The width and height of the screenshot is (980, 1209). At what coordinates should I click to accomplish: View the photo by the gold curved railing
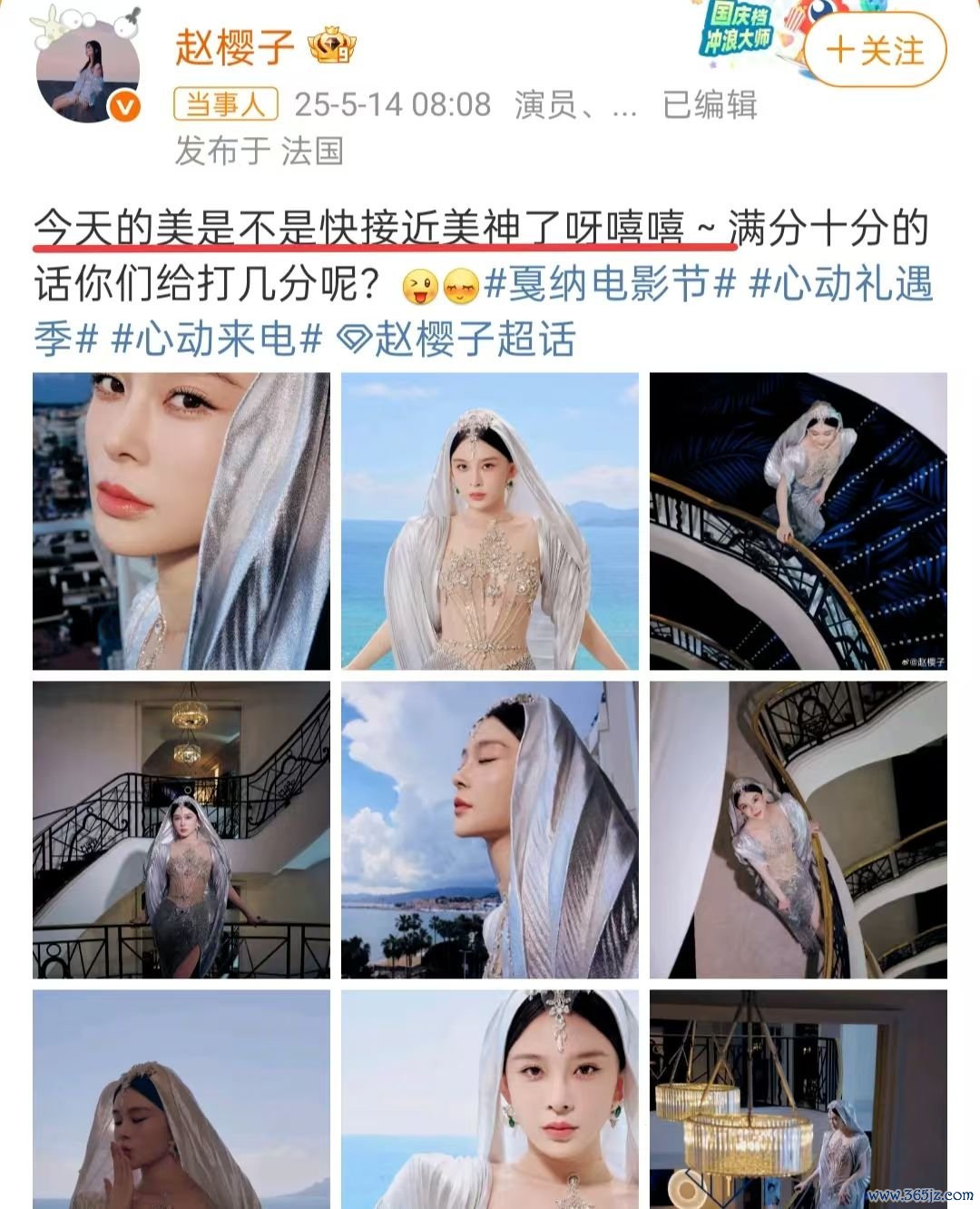point(798,830)
